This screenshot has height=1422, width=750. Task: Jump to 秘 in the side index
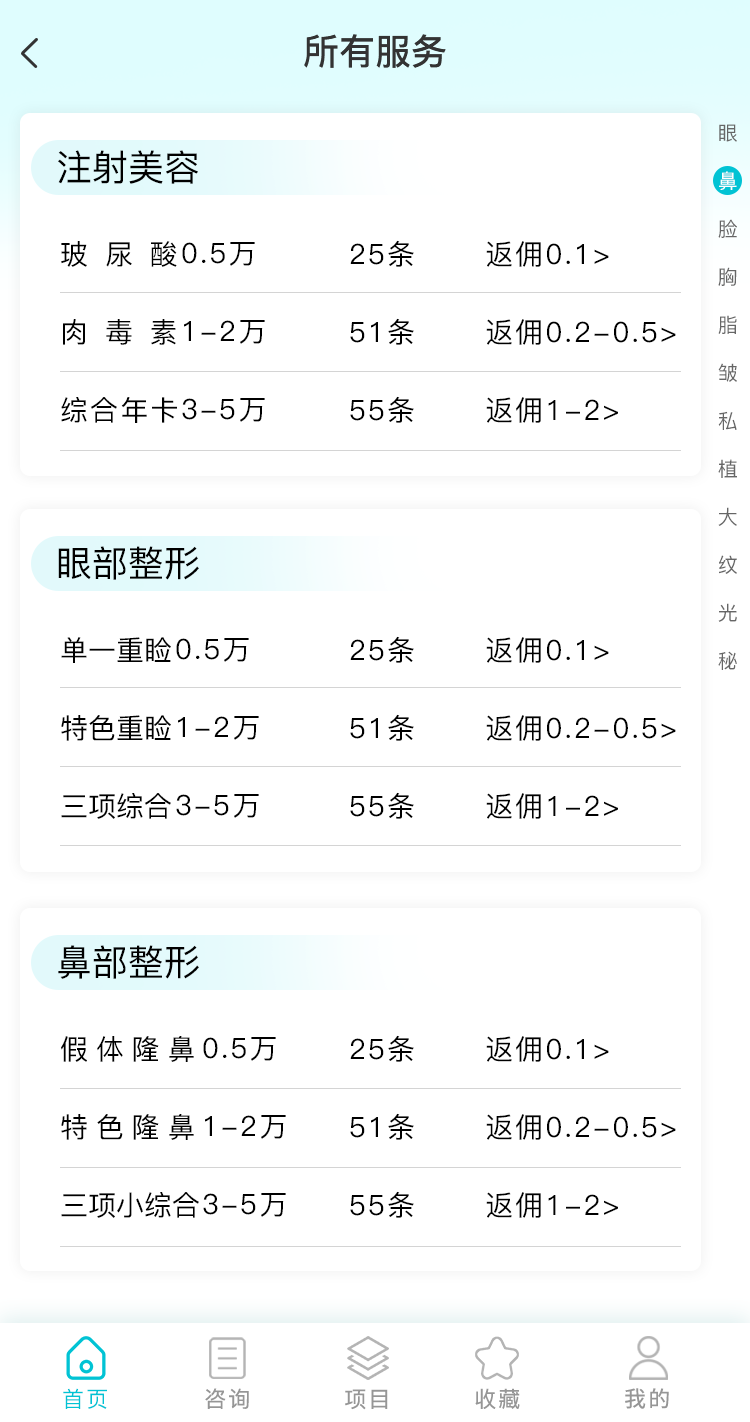pyautogui.click(x=728, y=661)
